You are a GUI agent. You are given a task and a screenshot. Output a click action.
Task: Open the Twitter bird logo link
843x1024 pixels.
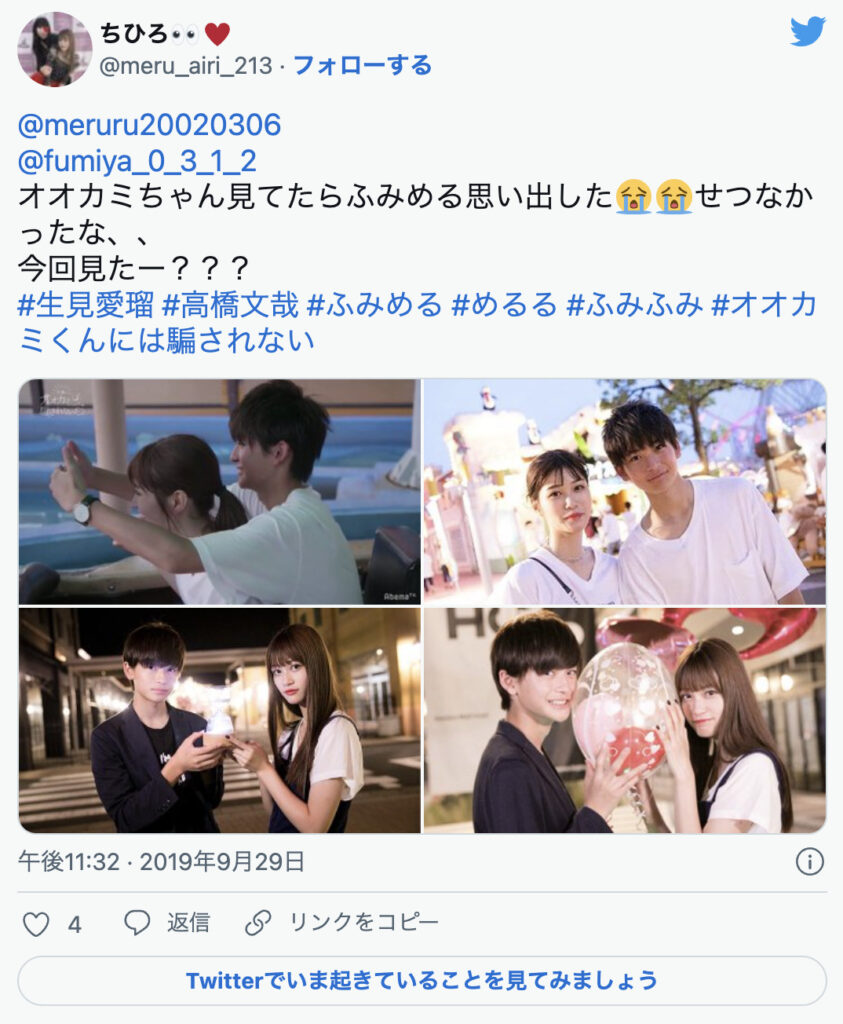(x=807, y=32)
